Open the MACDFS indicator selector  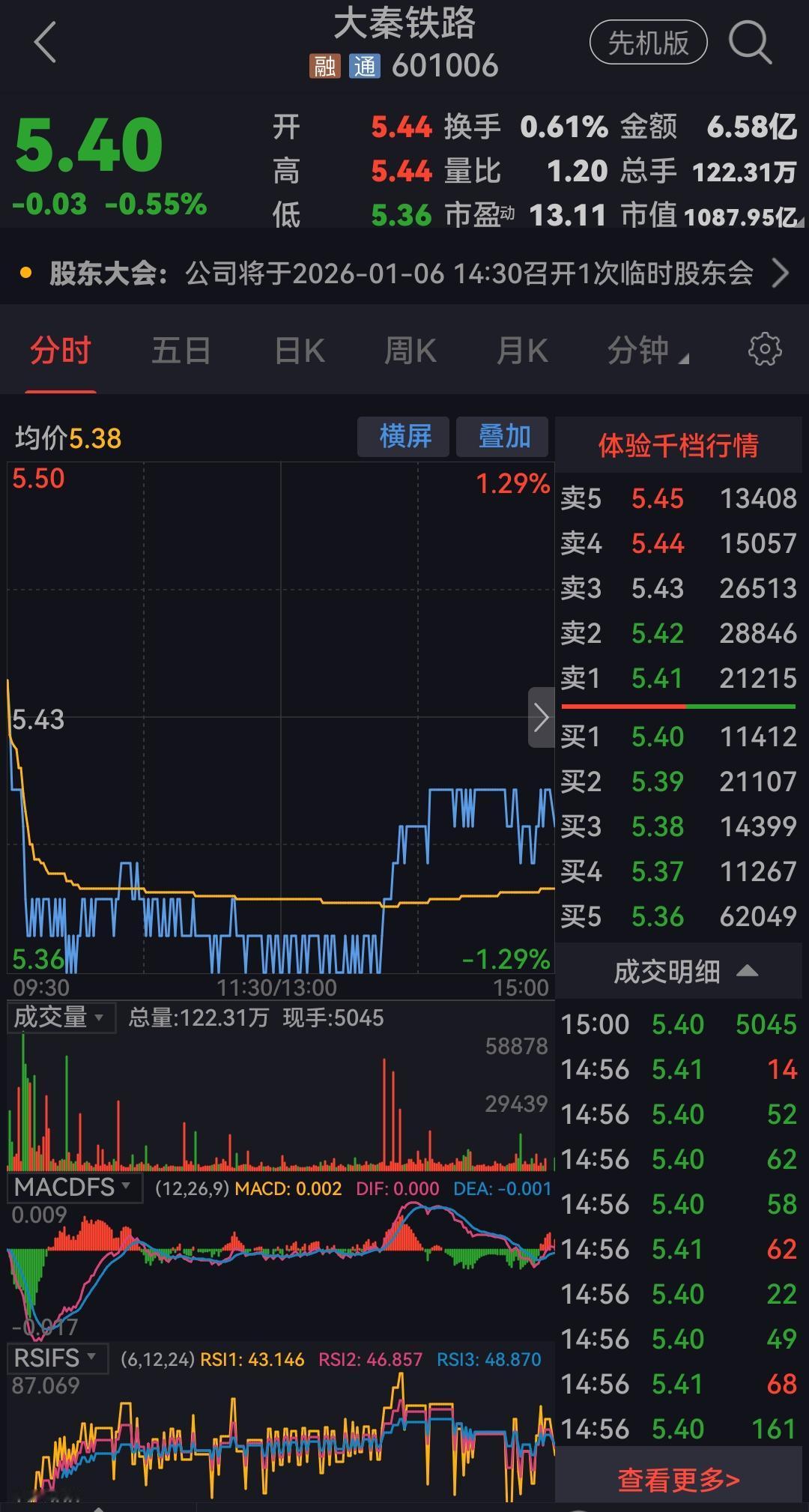74,1188
